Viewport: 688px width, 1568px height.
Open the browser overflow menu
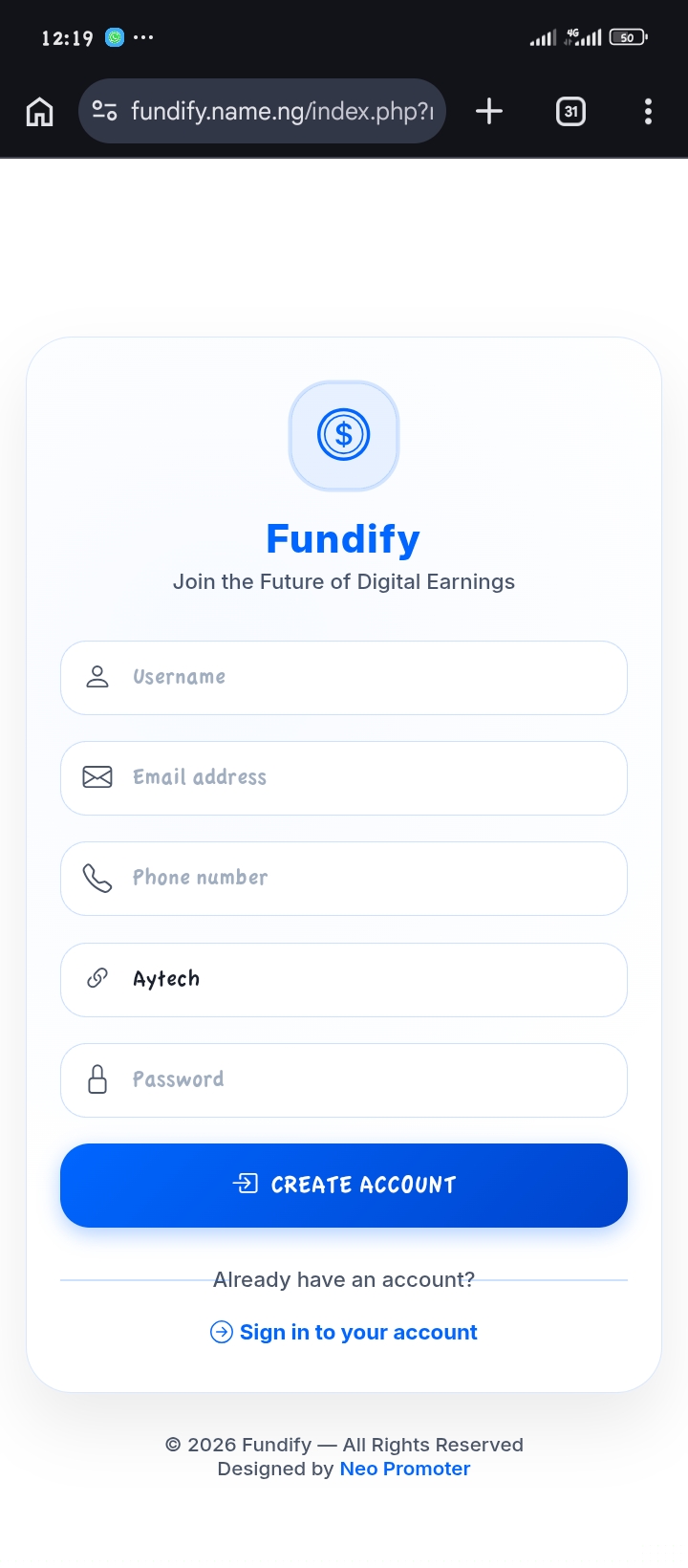tap(648, 112)
